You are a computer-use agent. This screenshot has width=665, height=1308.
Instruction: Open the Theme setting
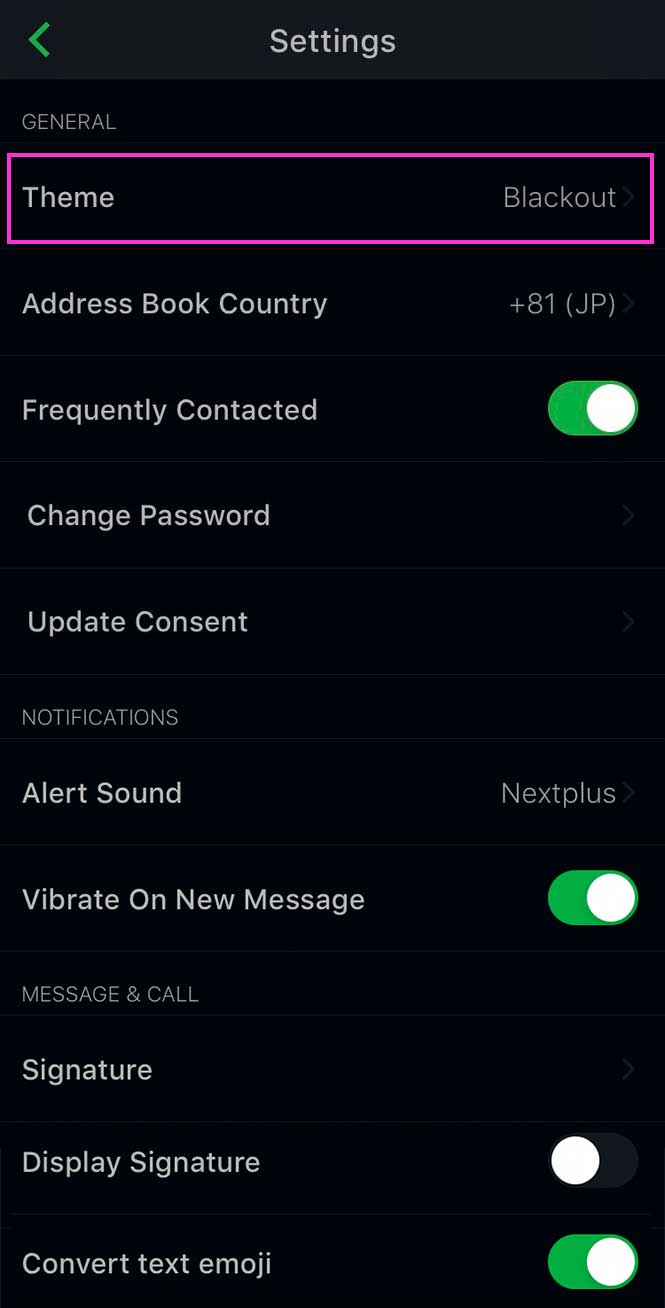tap(330, 198)
